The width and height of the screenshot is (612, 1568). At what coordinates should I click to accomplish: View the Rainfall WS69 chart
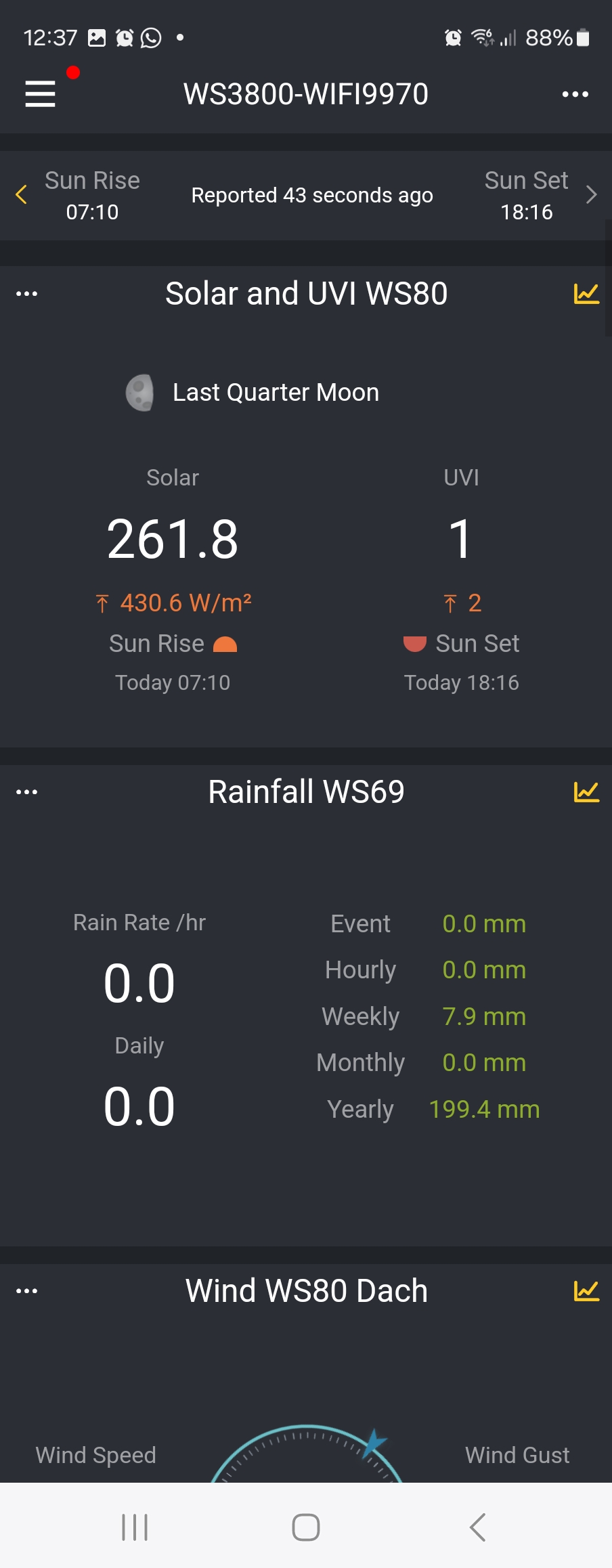pyautogui.click(x=586, y=791)
